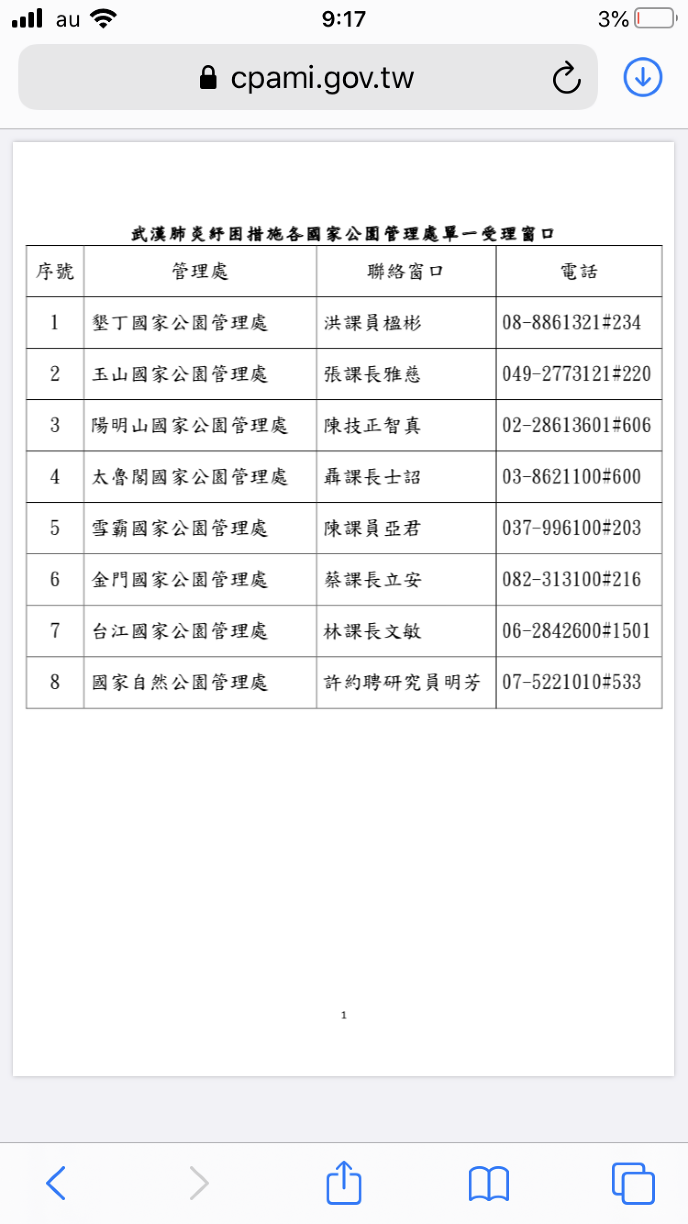Reload the current page

point(567,78)
